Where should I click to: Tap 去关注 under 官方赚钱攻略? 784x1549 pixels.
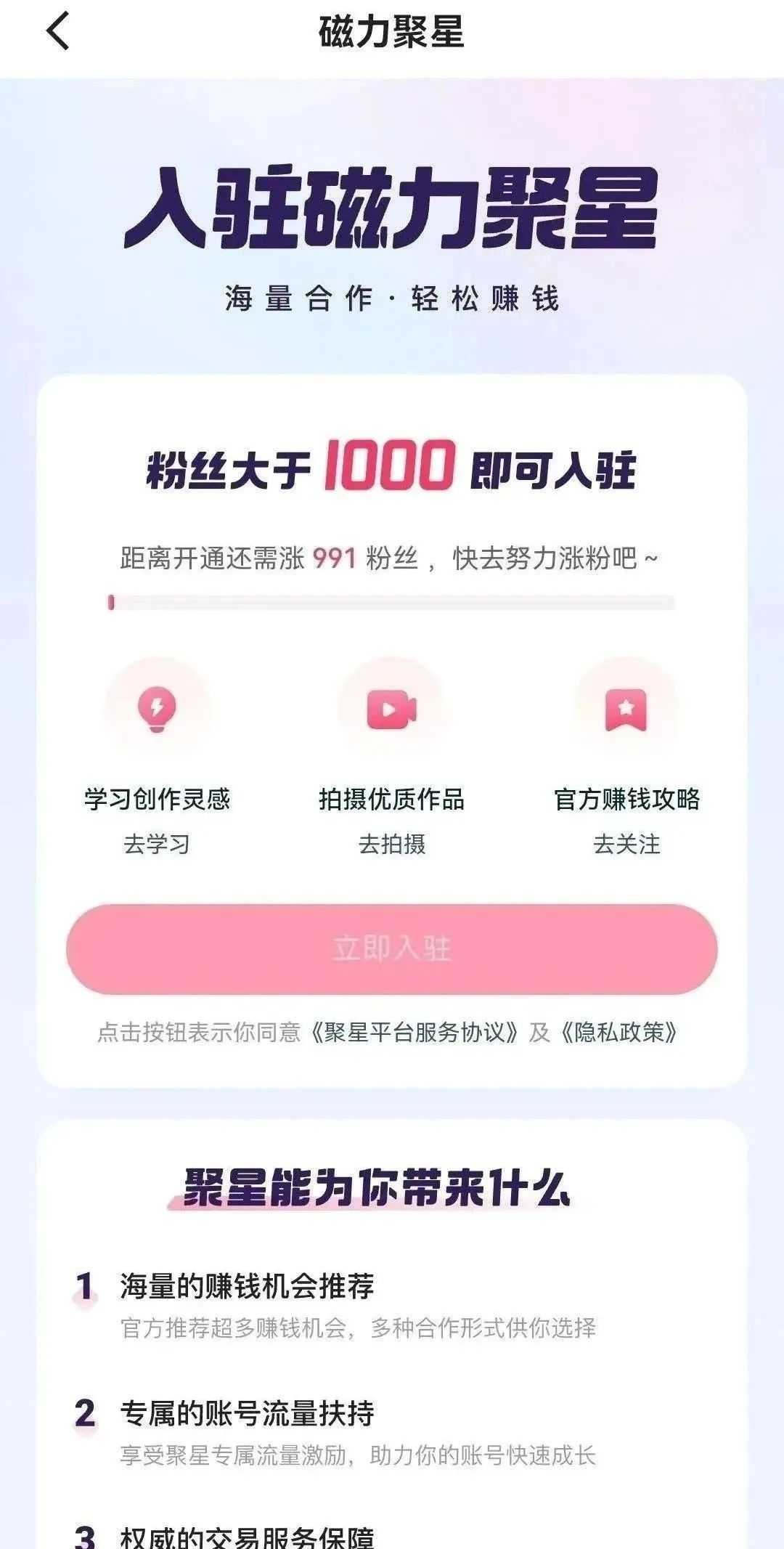pyautogui.click(x=626, y=844)
